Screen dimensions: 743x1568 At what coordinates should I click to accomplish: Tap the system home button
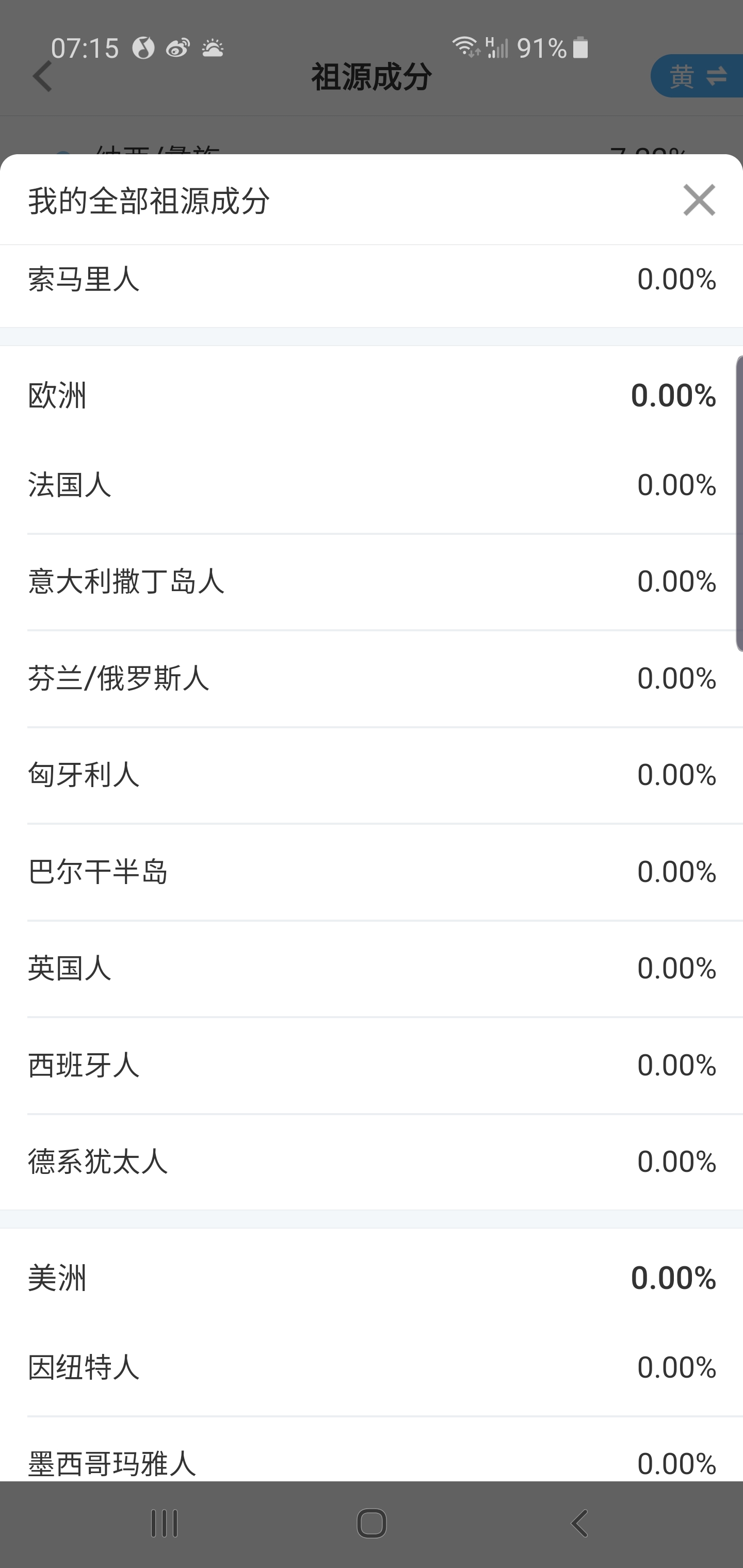click(372, 1524)
